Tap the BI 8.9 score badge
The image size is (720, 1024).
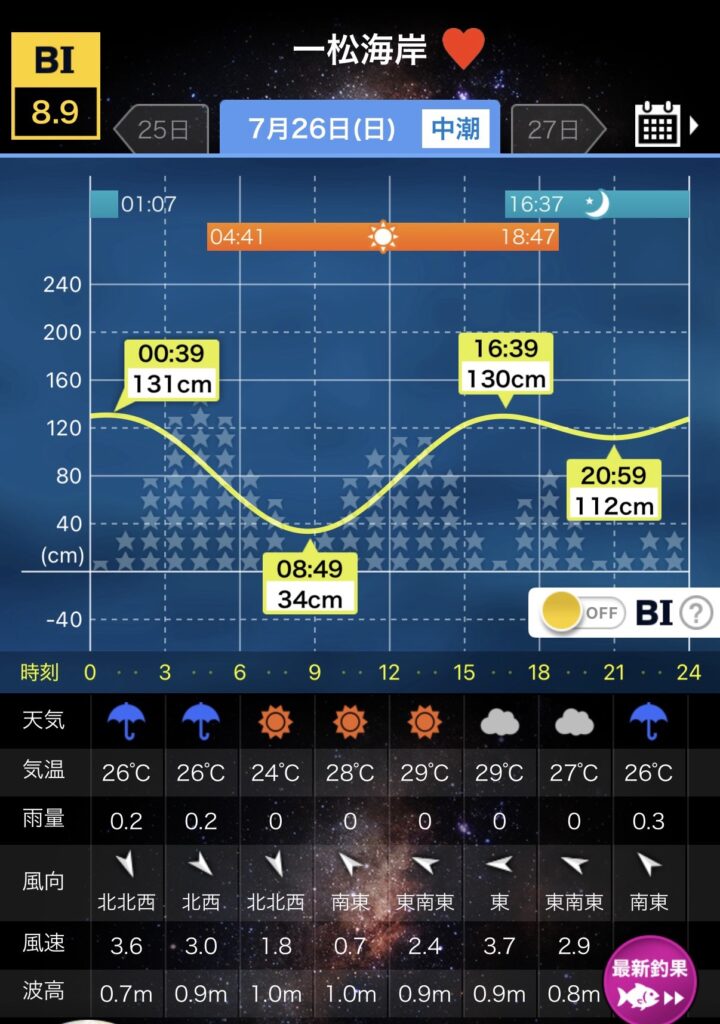click(x=56, y=86)
